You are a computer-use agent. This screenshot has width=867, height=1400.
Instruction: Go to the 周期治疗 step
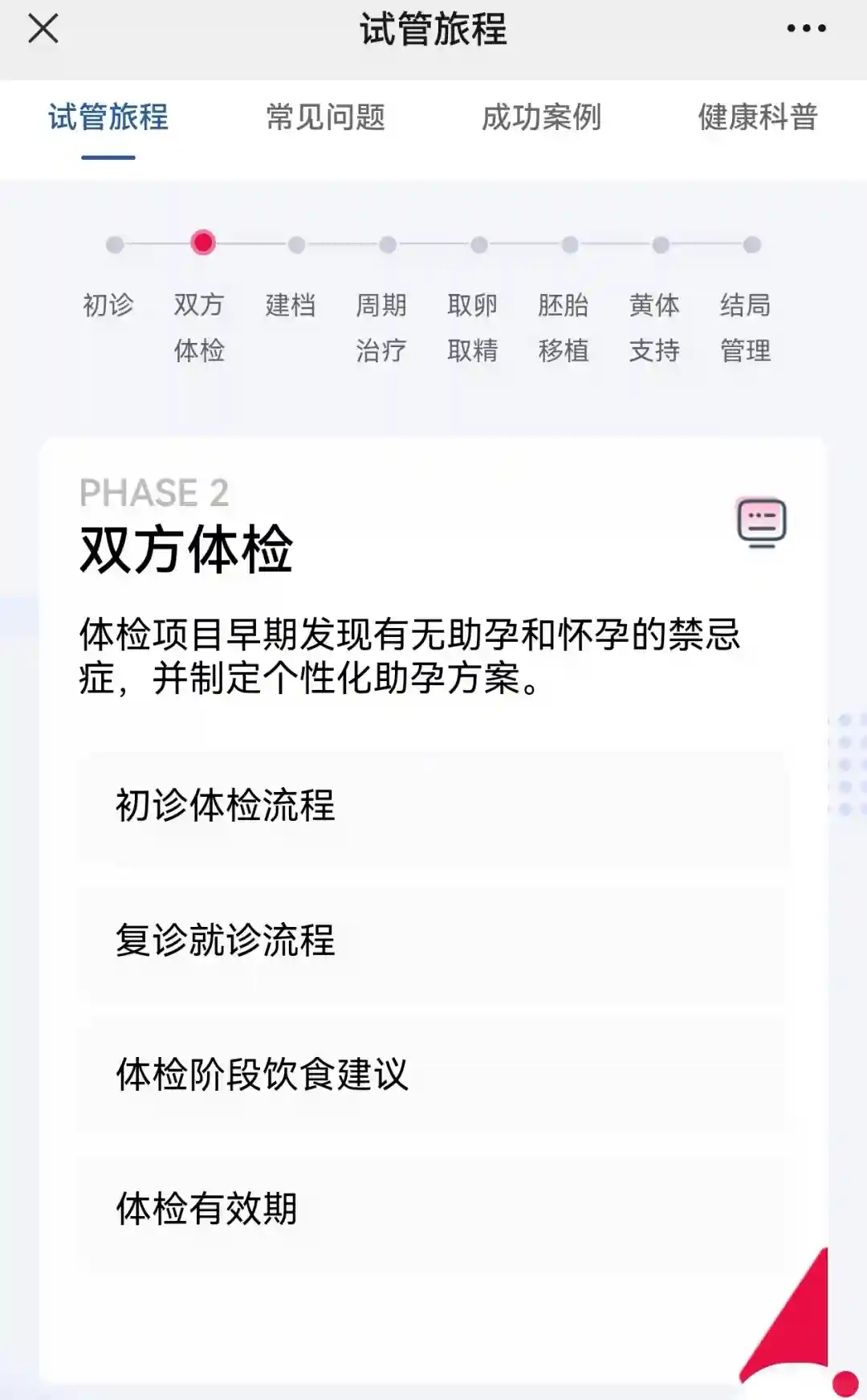click(381, 326)
